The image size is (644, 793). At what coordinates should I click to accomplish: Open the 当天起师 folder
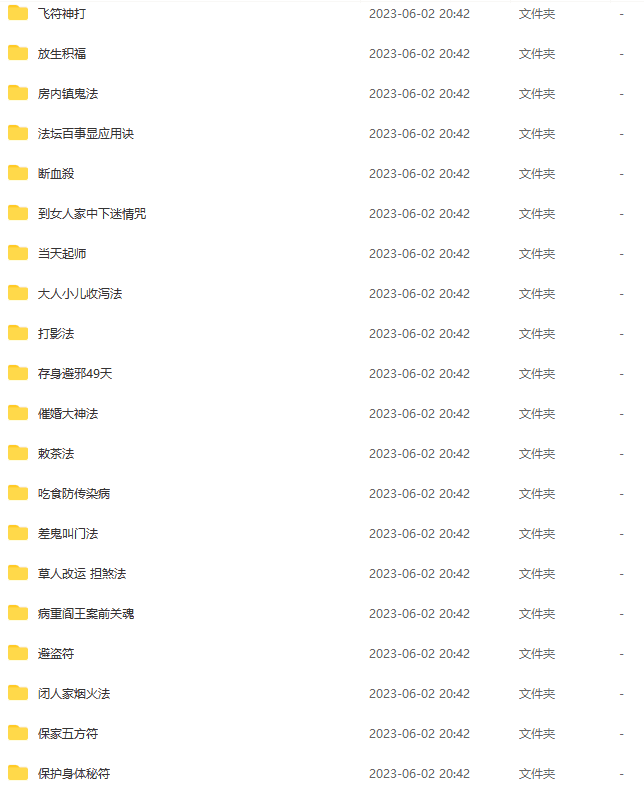click(x=61, y=254)
